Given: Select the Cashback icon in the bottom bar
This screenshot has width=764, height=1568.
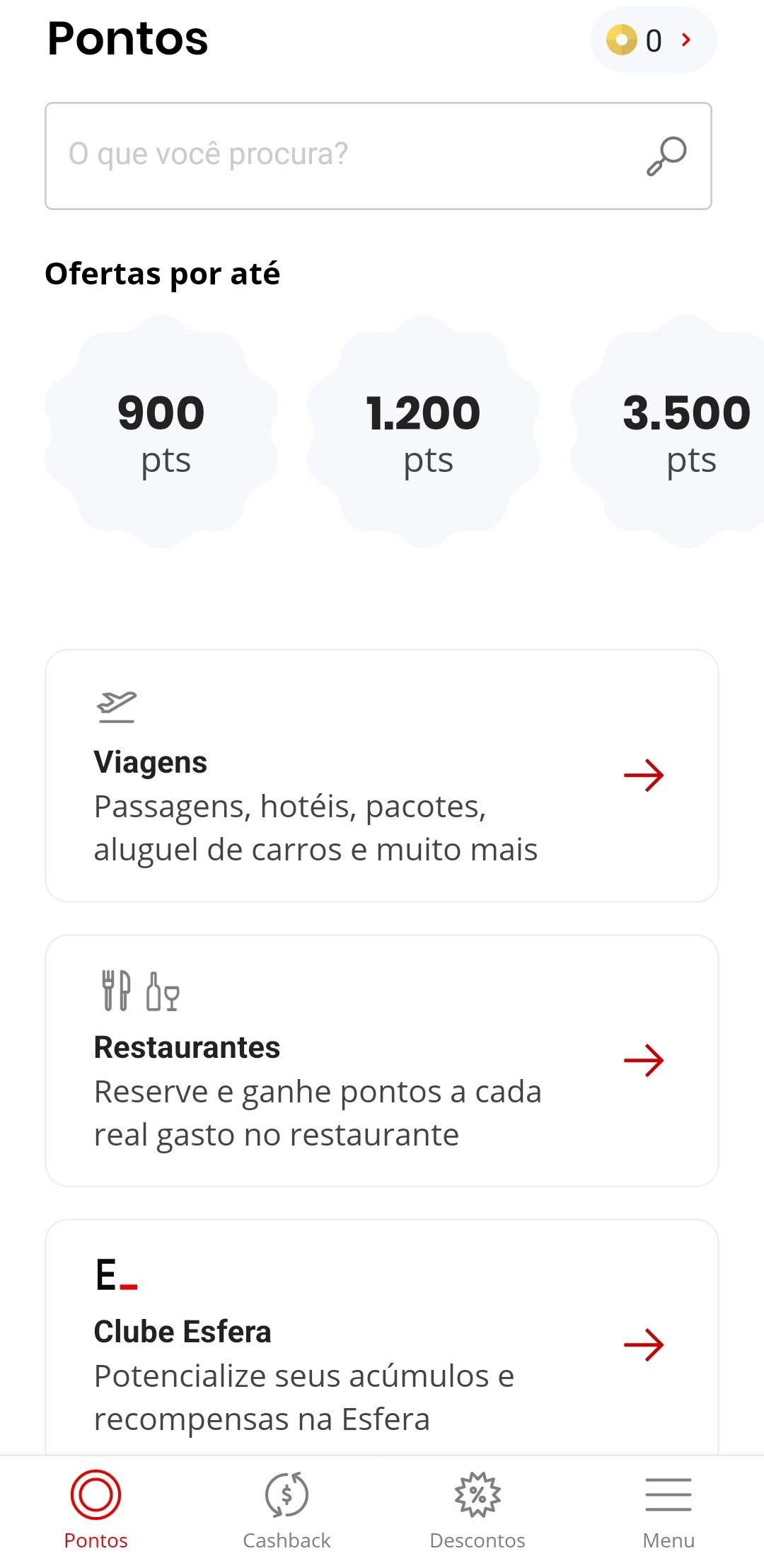Looking at the screenshot, I should (x=286, y=1495).
